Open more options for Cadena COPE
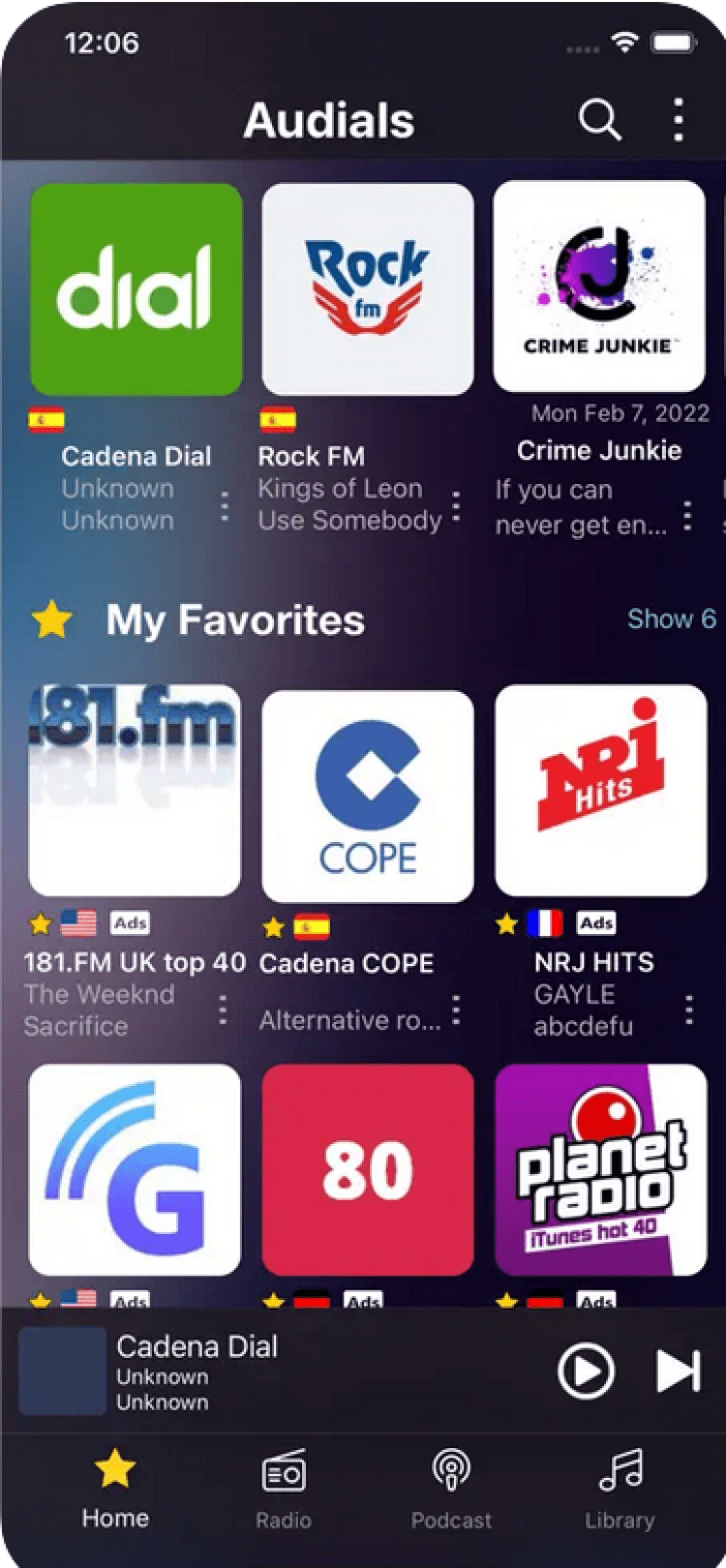Image resolution: width=726 pixels, height=1568 pixels. tap(456, 1010)
